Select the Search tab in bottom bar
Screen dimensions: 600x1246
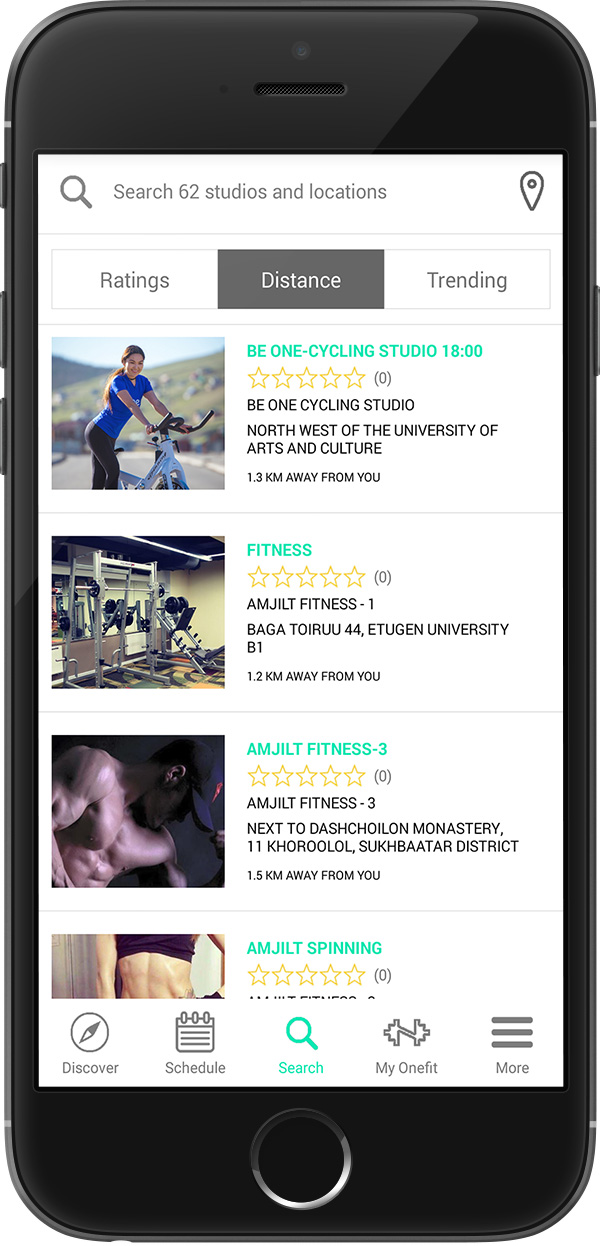(301, 1045)
